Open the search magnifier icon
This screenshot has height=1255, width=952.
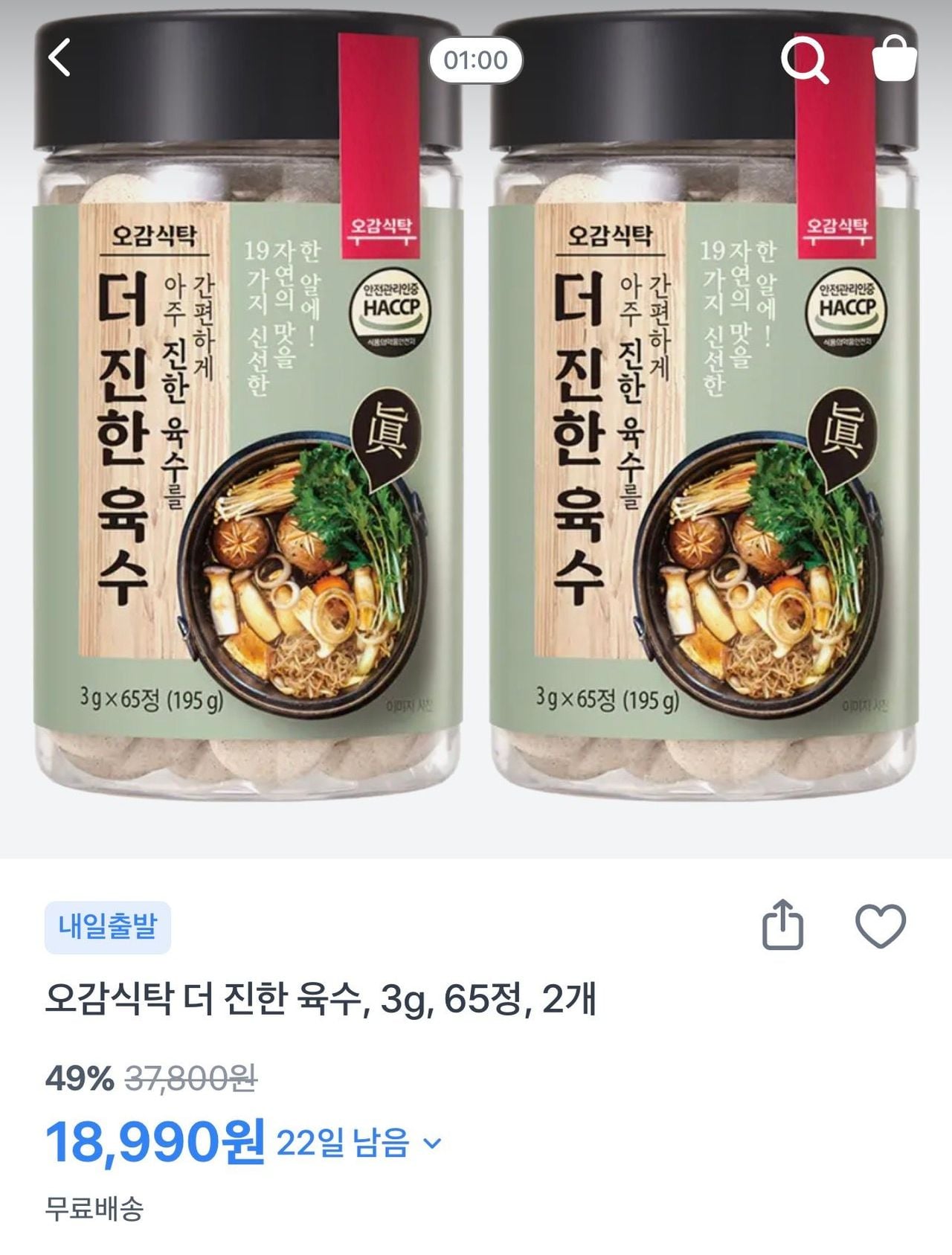click(804, 60)
